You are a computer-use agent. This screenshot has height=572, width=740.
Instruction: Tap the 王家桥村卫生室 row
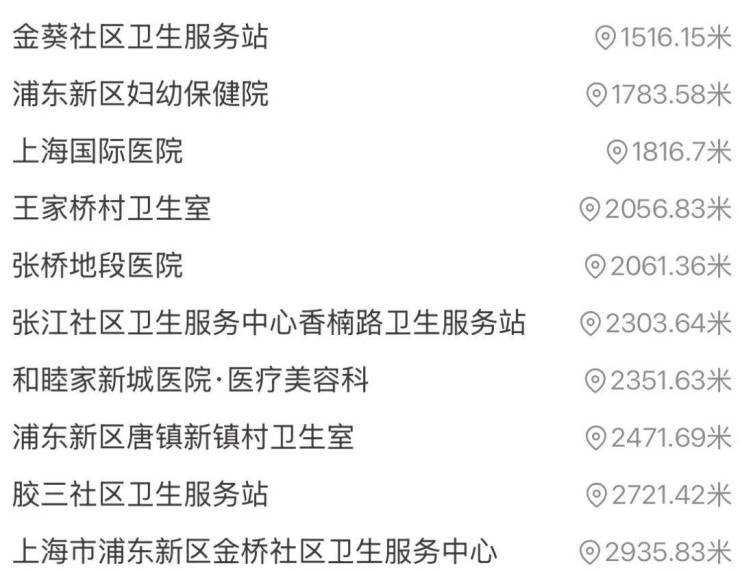click(x=112, y=209)
